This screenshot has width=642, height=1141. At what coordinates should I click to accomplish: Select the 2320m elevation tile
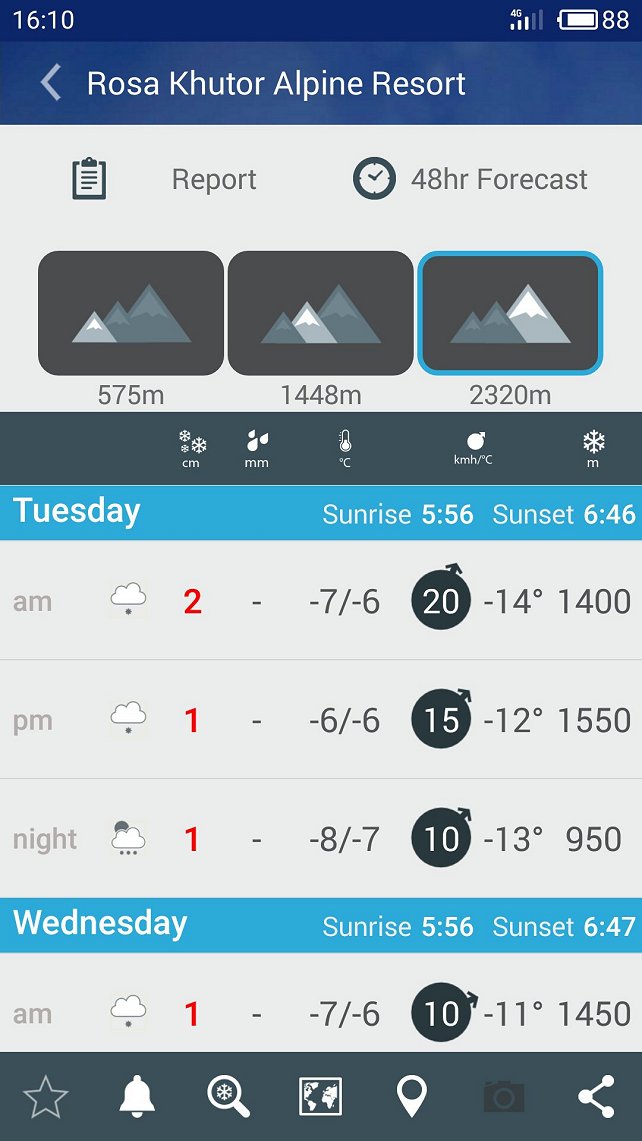tap(510, 314)
